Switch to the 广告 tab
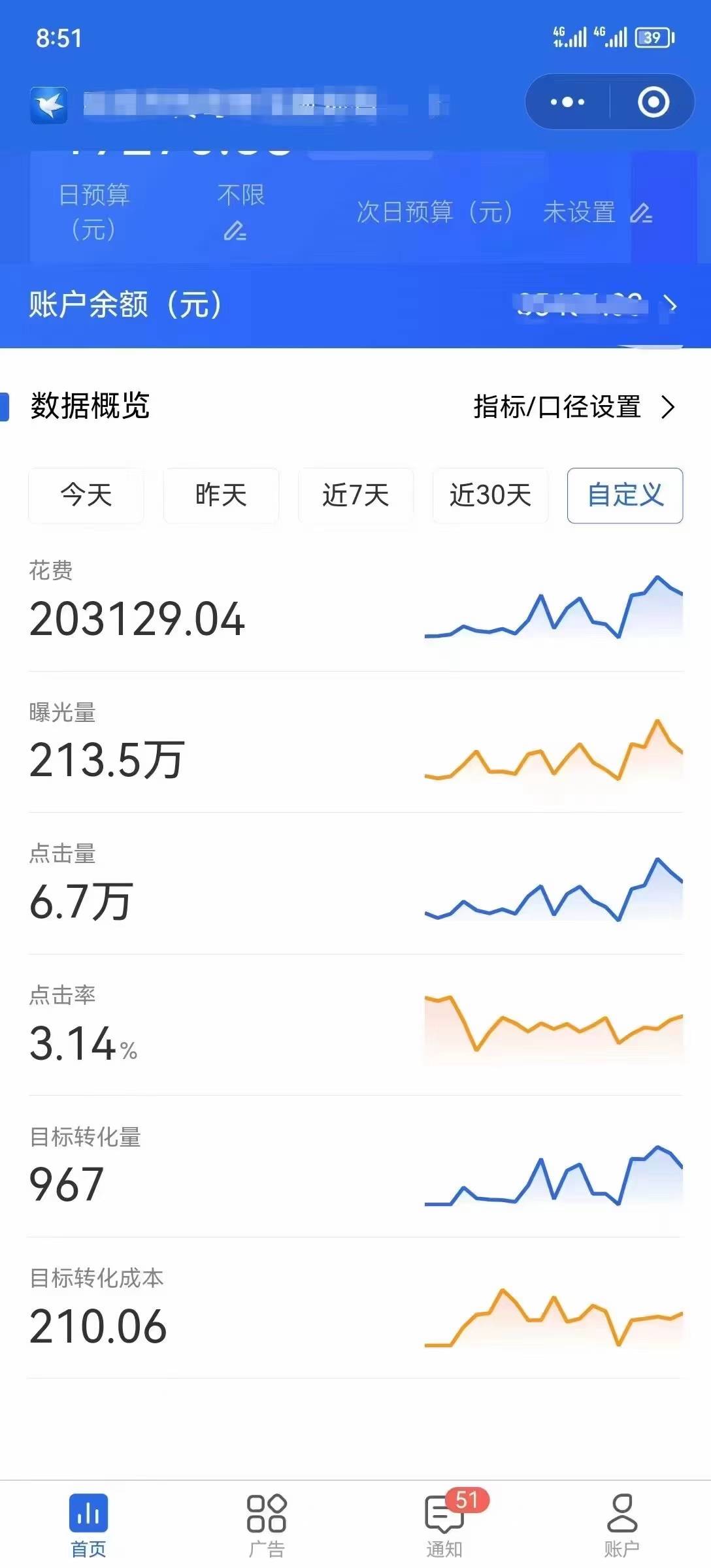The height and width of the screenshot is (1568, 711). pyautogui.click(x=266, y=1526)
